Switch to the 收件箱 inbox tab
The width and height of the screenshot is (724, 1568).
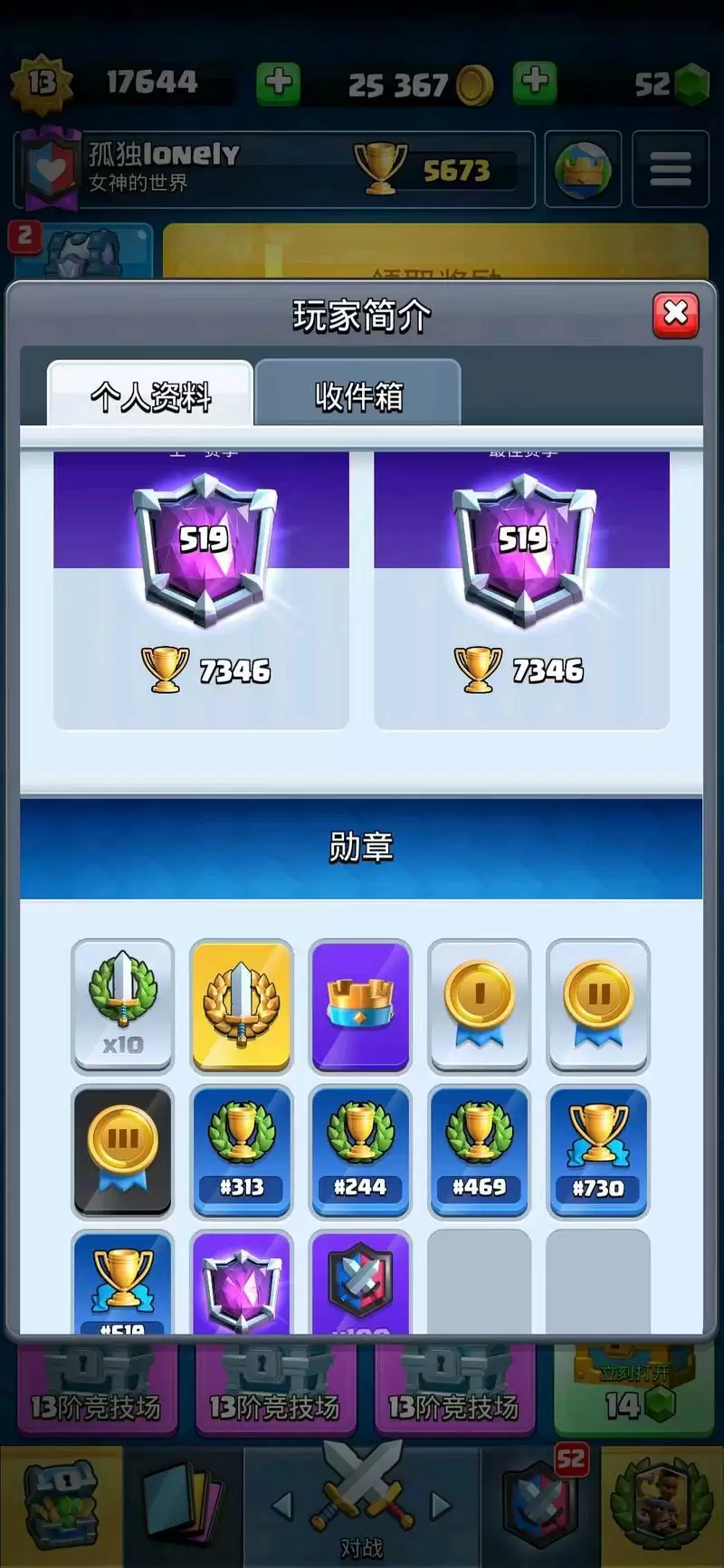click(358, 395)
